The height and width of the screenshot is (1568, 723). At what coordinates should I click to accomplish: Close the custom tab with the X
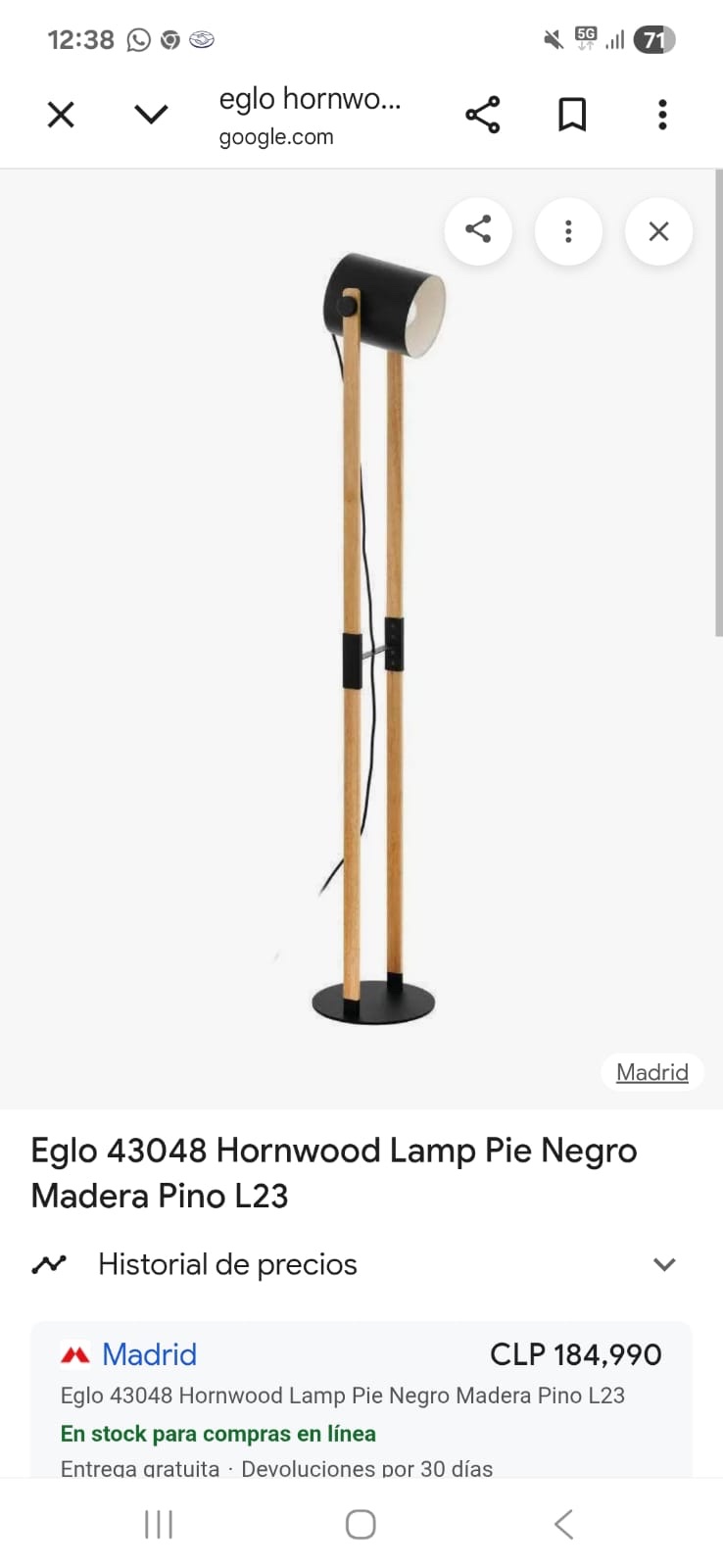point(61,115)
